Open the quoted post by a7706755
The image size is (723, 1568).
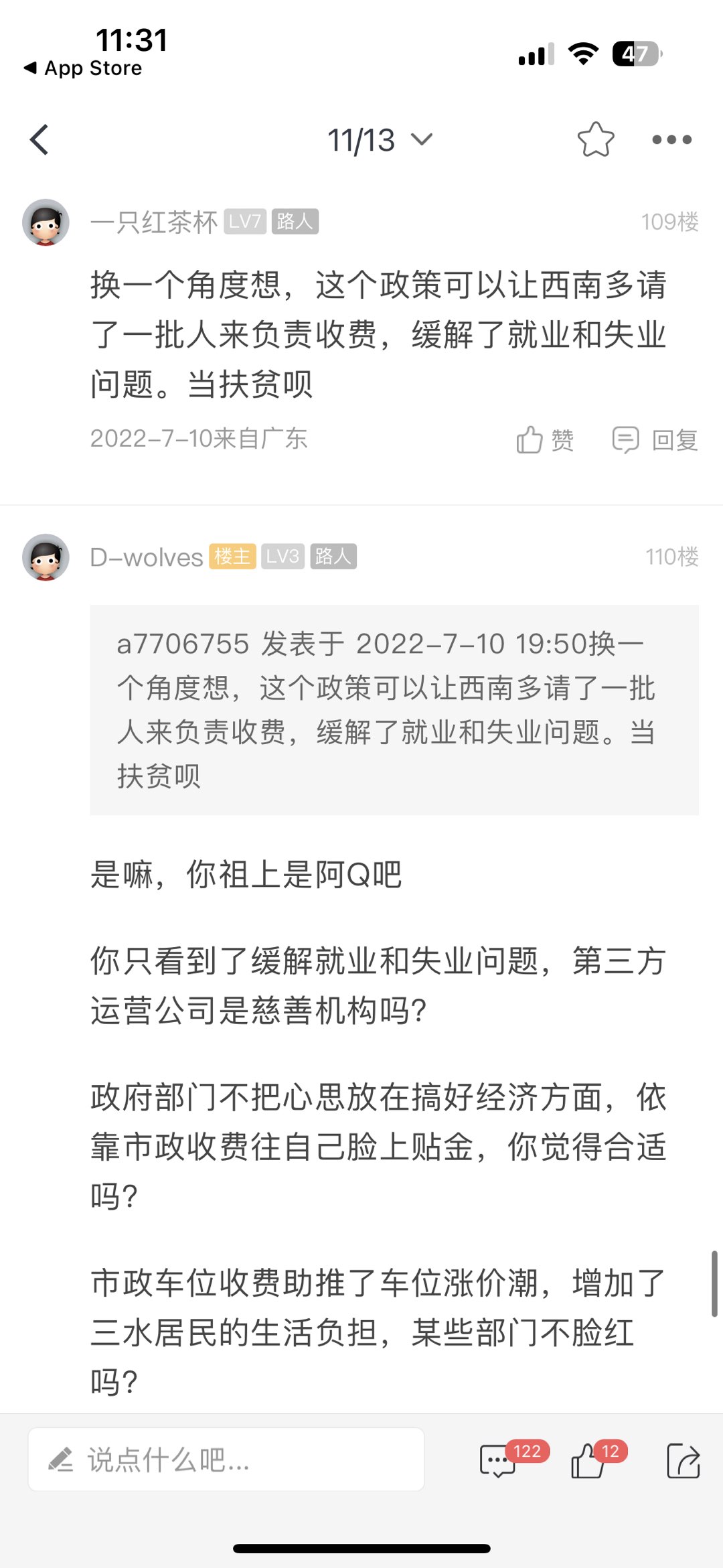click(x=394, y=710)
